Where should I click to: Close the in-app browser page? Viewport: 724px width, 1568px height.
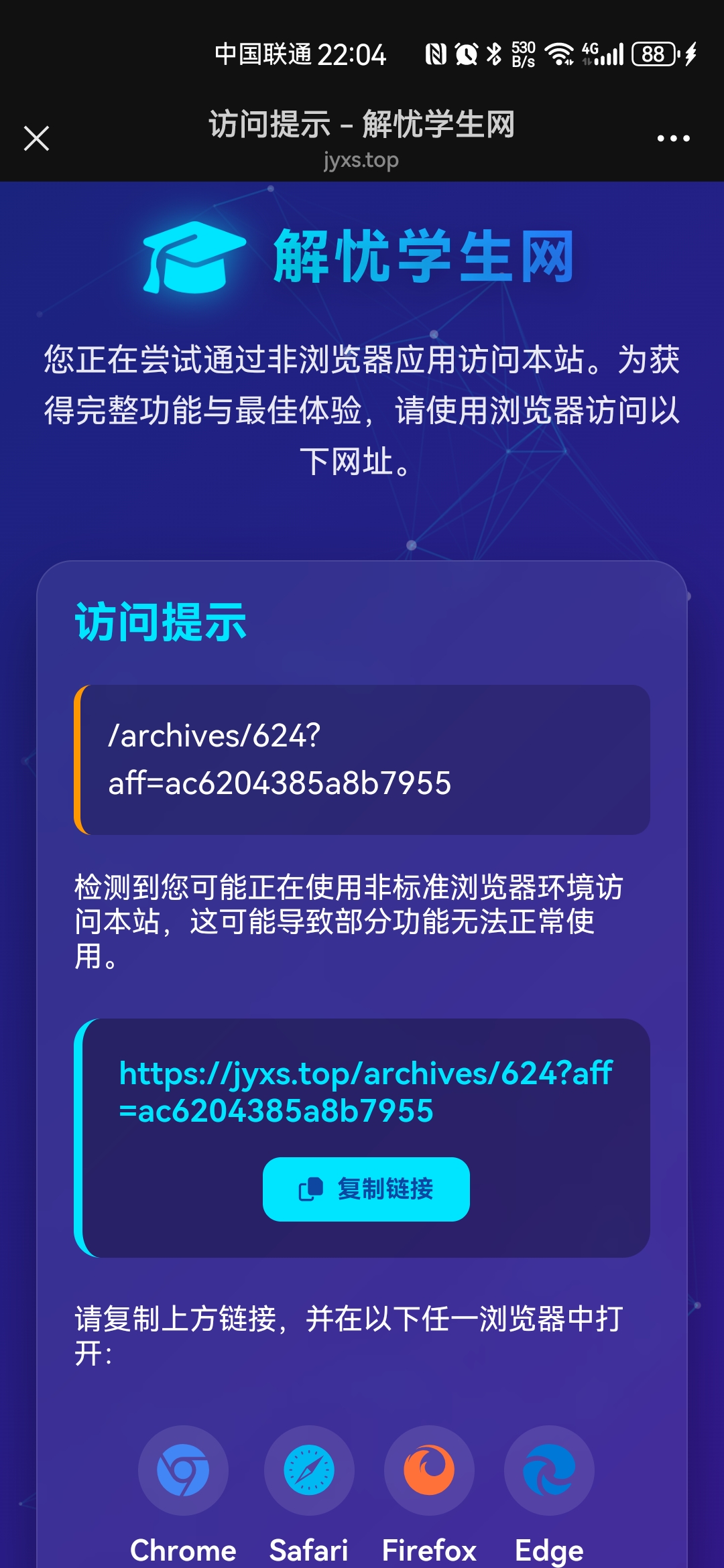pos(36,139)
